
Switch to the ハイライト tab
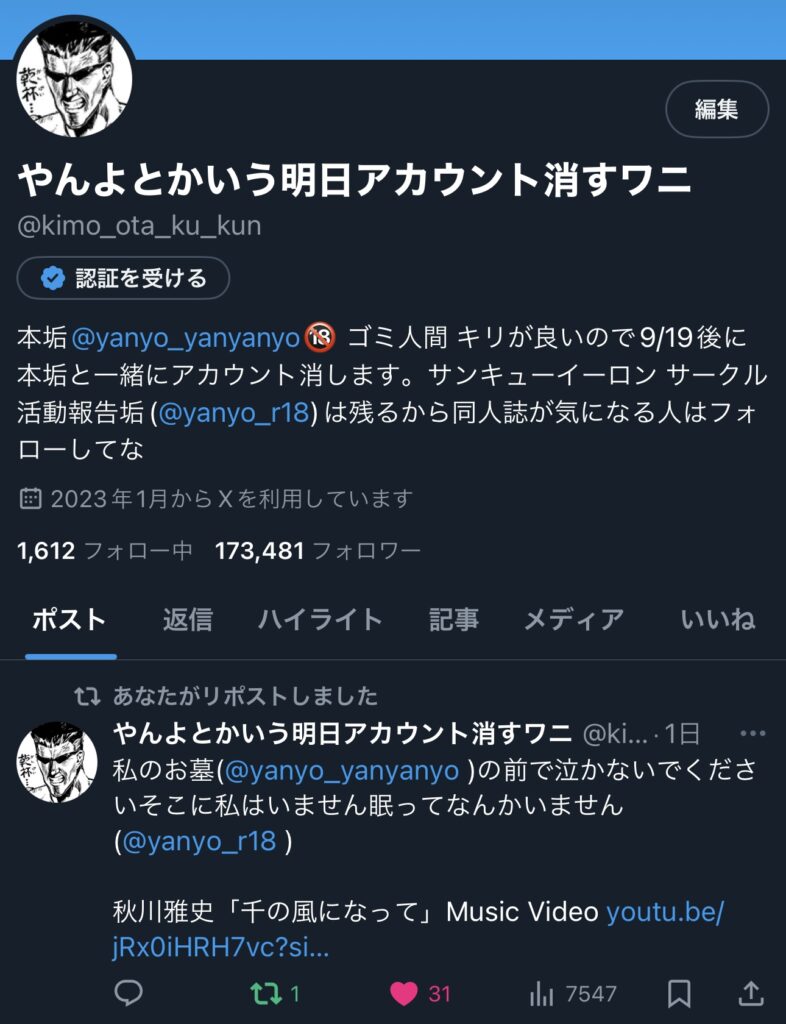(x=320, y=620)
